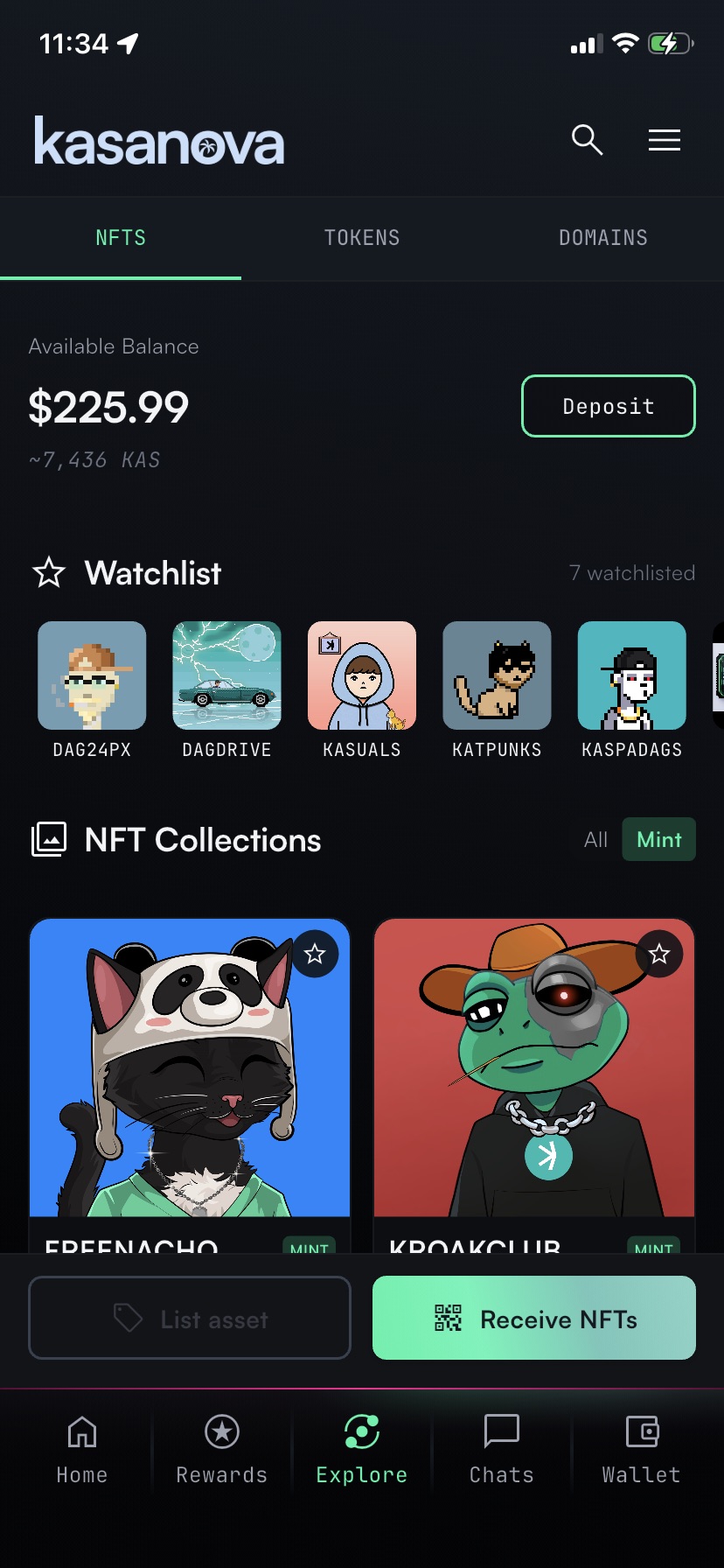Tap the Deposit button
This screenshot has height=1568, width=724.
pyautogui.click(x=608, y=406)
